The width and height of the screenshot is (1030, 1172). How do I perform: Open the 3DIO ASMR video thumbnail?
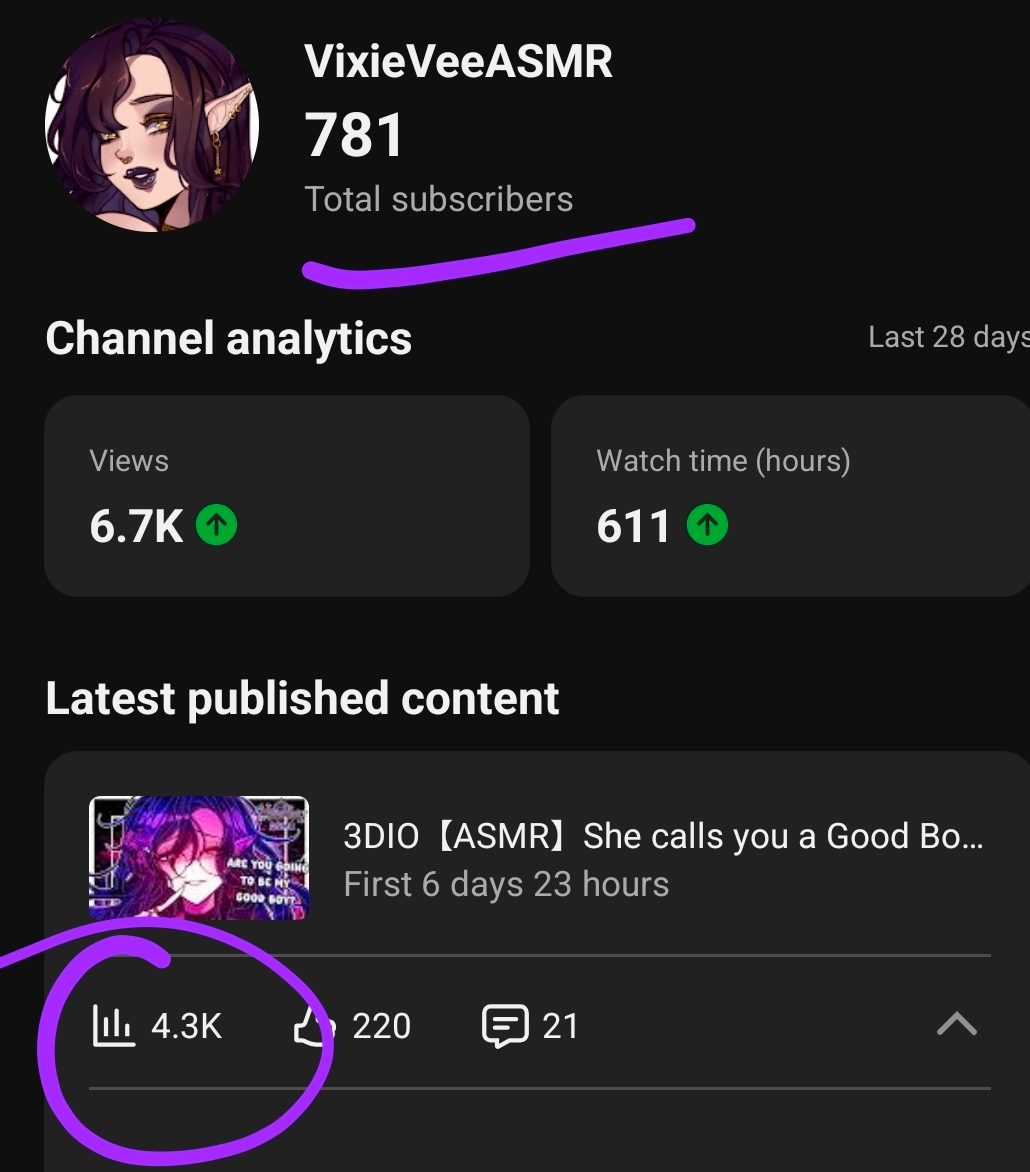tap(199, 857)
